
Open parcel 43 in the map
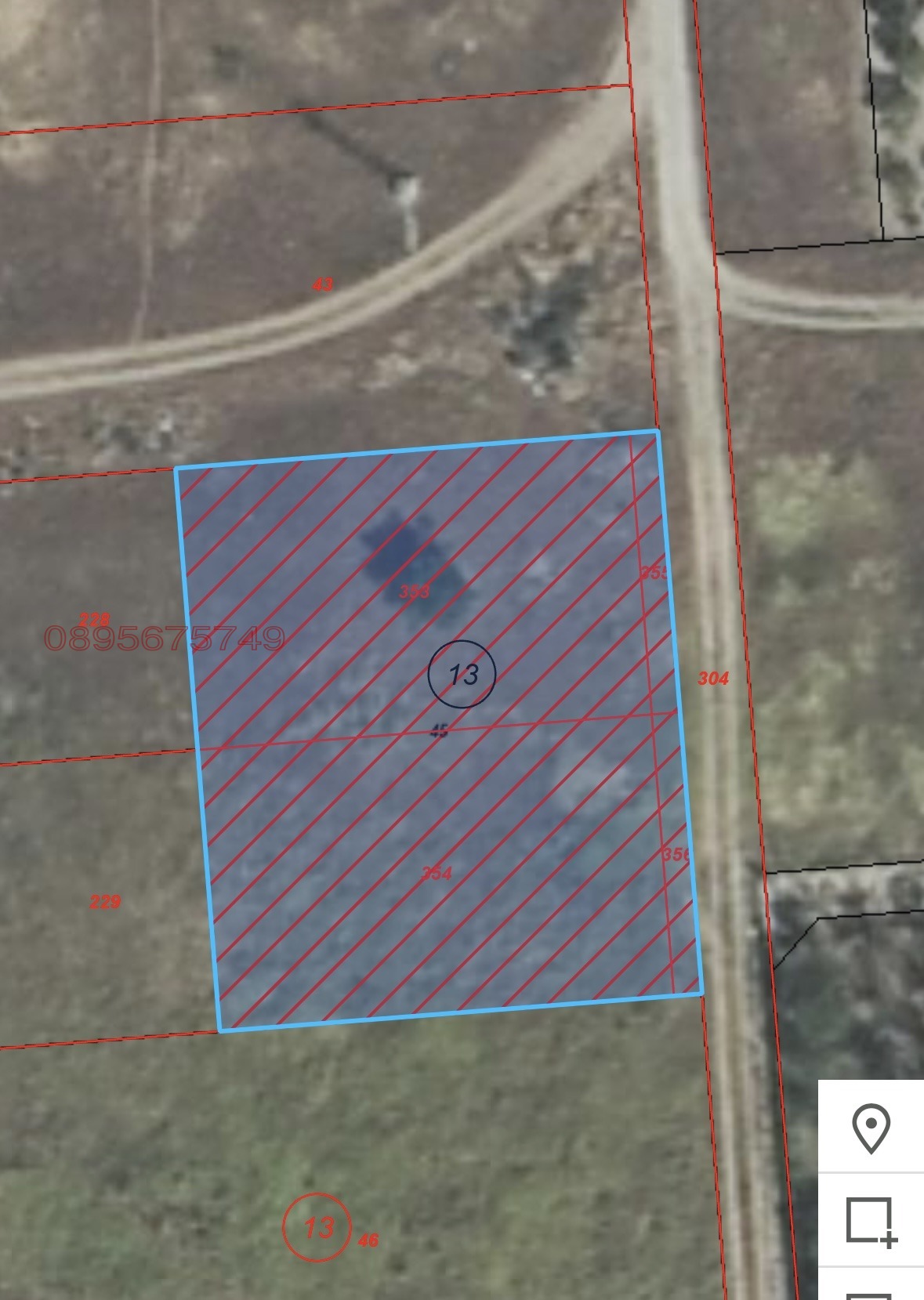(x=321, y=284)
